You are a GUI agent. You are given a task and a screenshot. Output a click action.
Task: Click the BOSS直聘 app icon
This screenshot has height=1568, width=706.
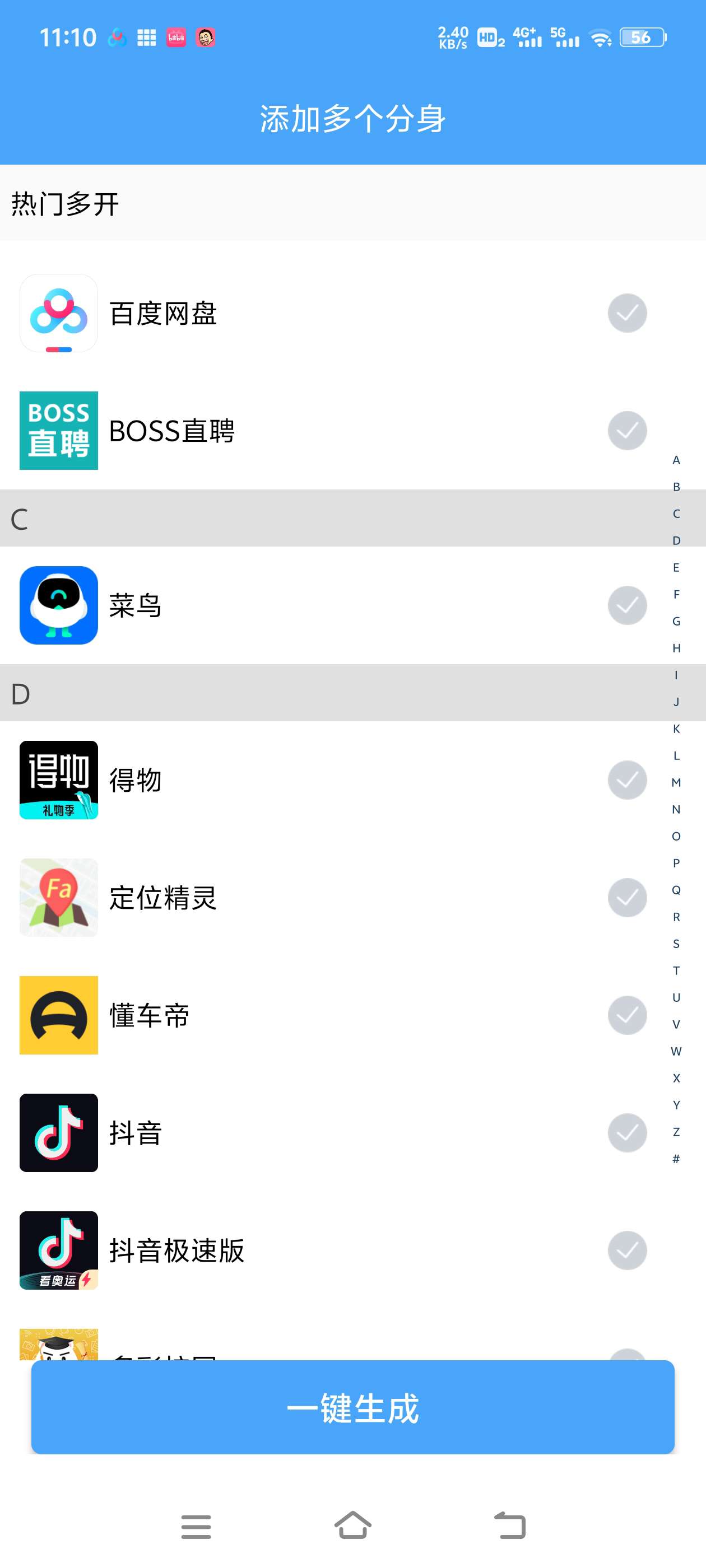pyautogui.click(x=58, y=431)
